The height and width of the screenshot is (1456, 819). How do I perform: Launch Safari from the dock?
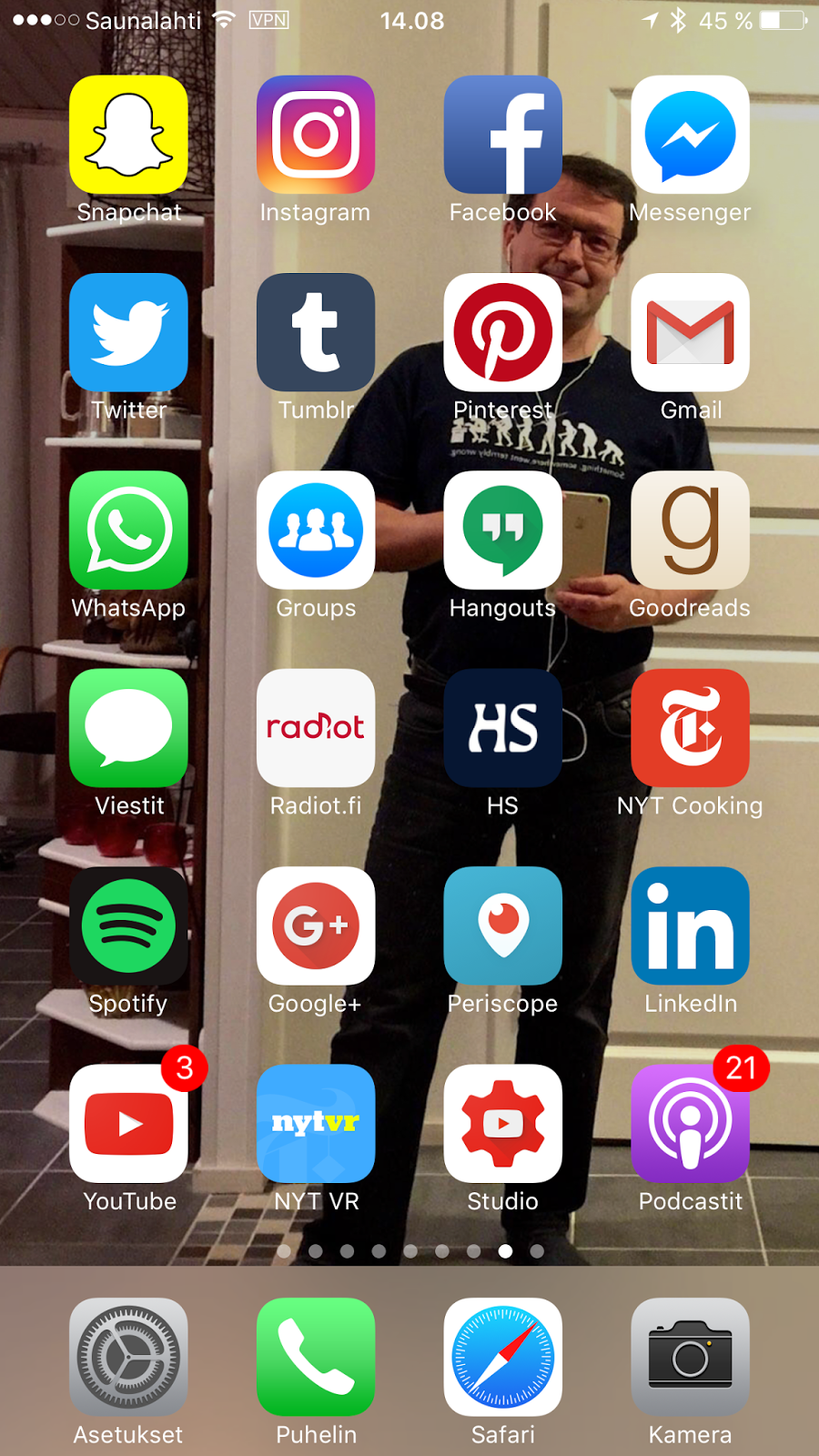click(x=502, y=1357)
